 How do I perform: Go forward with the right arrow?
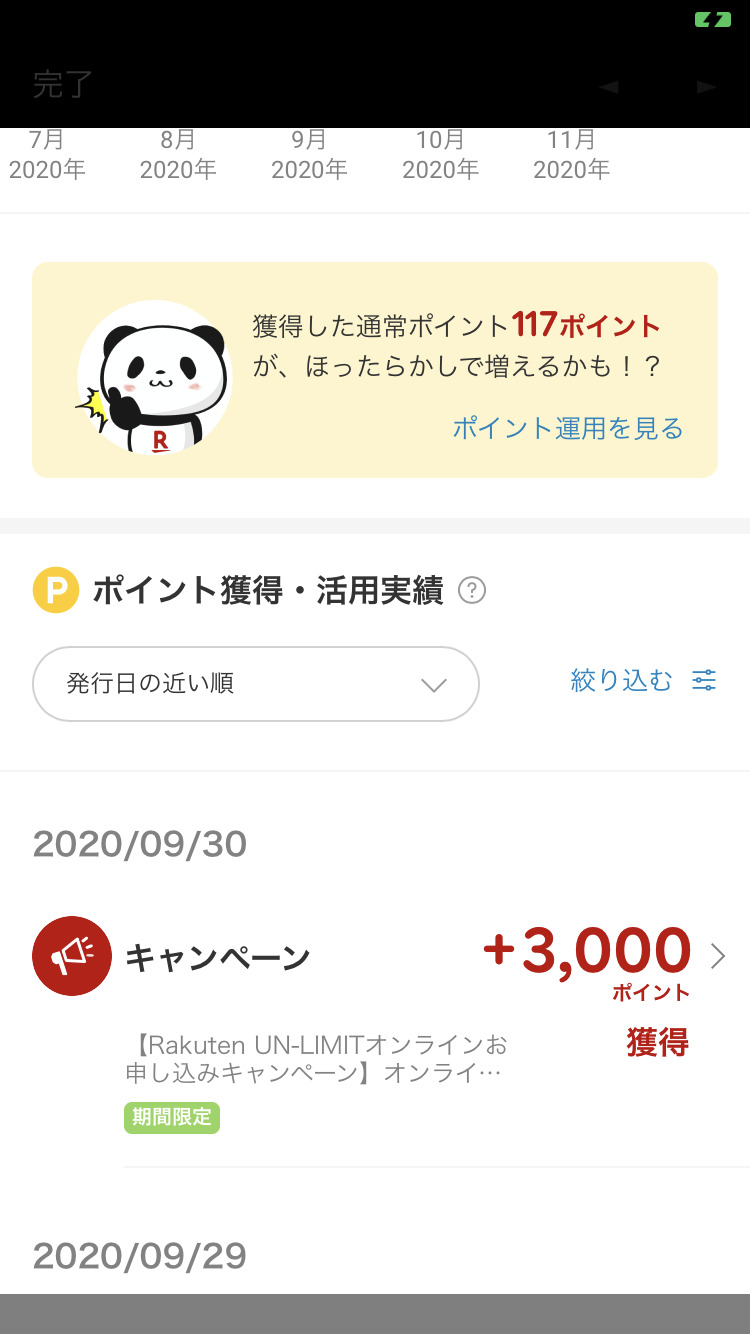pos(707,87)
